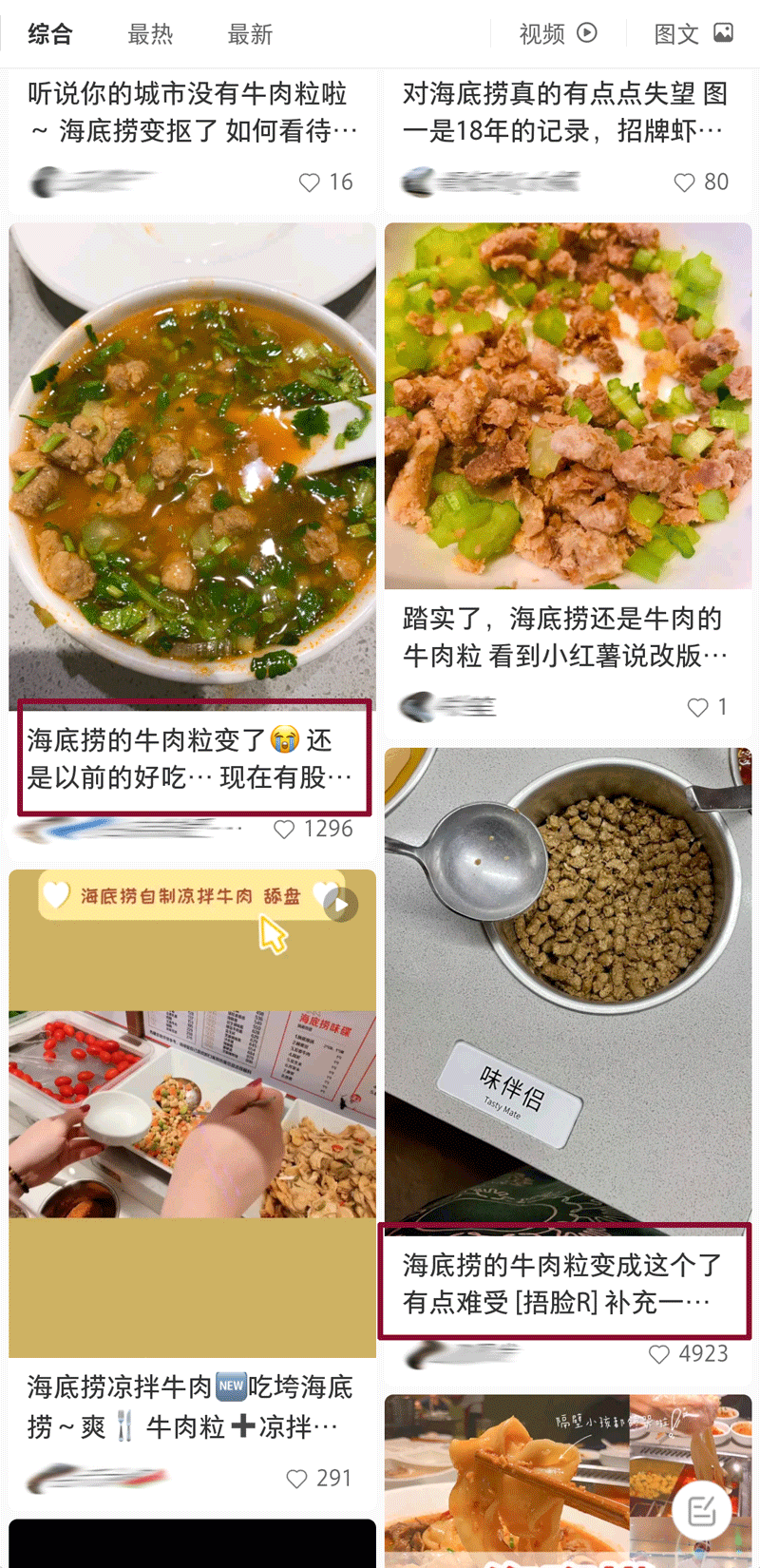The height and width of the screenshot is (1568, 760).
Task: Open post 海底捞的牛肉粒变了 soup photo
Action: tap(192, 466)
